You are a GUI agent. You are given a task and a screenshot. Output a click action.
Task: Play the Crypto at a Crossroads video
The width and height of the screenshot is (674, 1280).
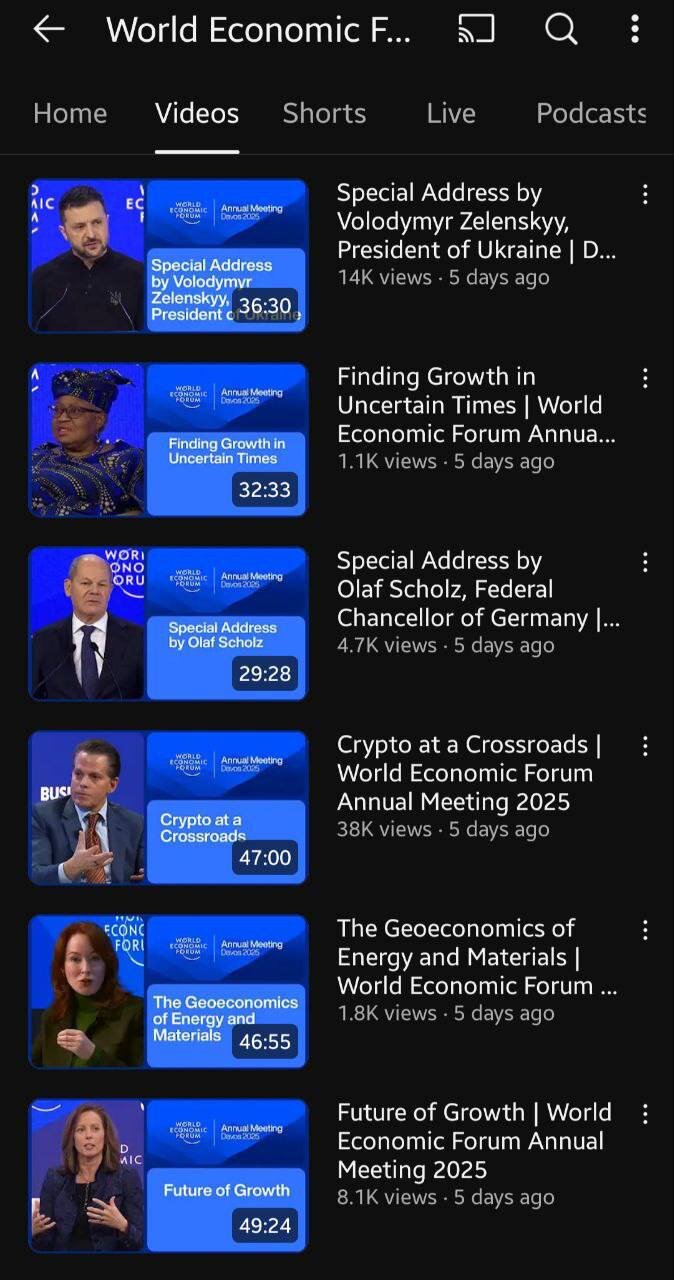click(x=168, y=808)
